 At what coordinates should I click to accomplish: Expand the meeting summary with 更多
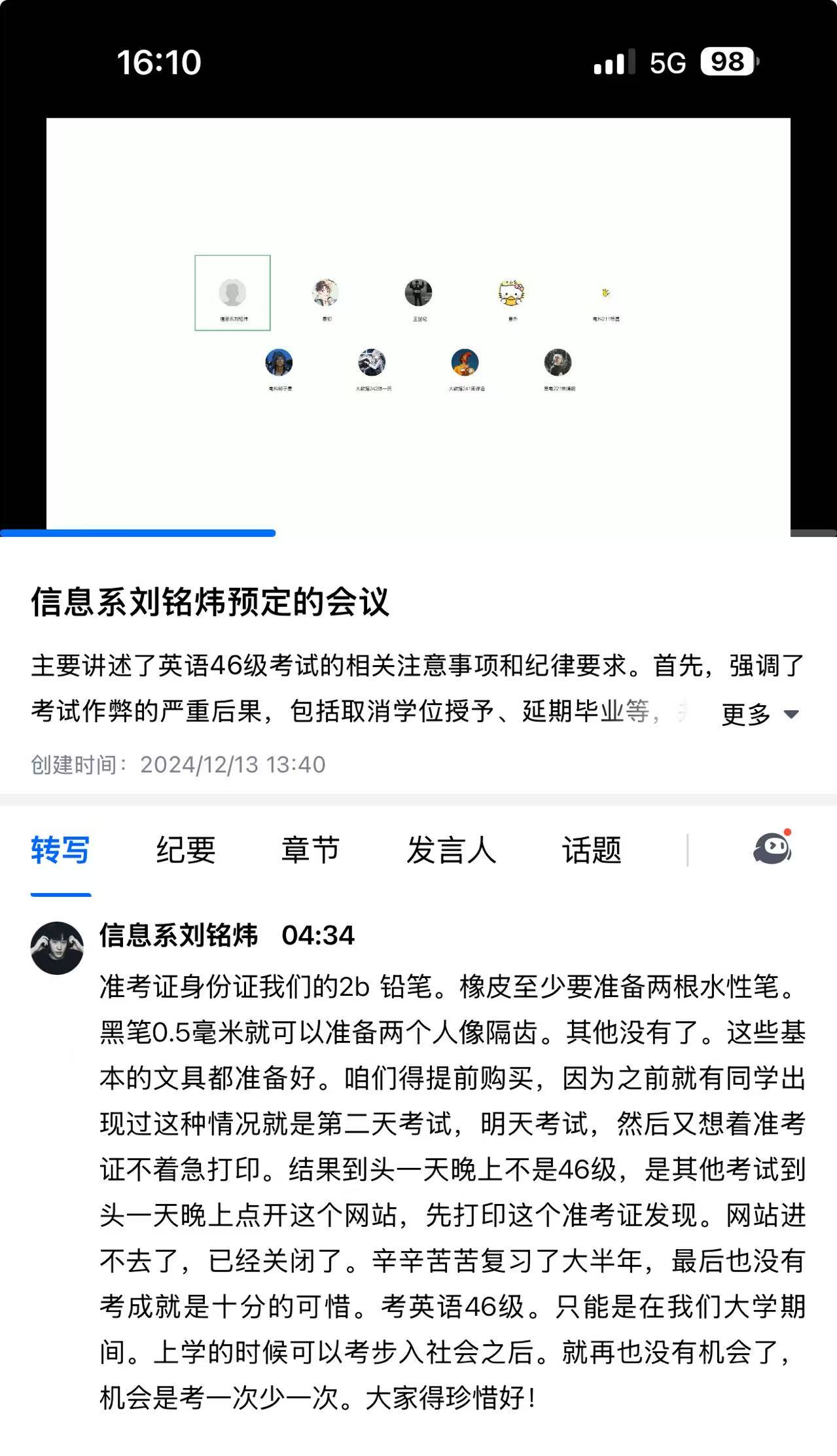tap(759, 714)
